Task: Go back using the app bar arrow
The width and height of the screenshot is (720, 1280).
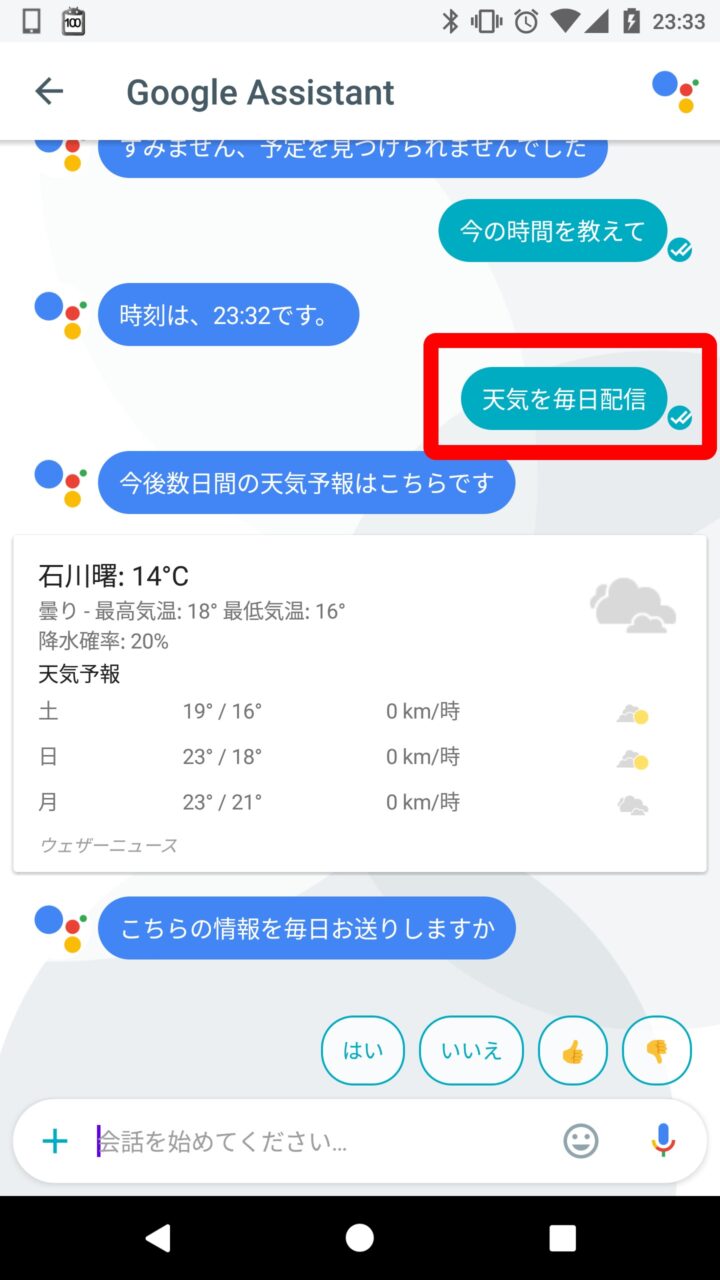Action: (49, 92)
